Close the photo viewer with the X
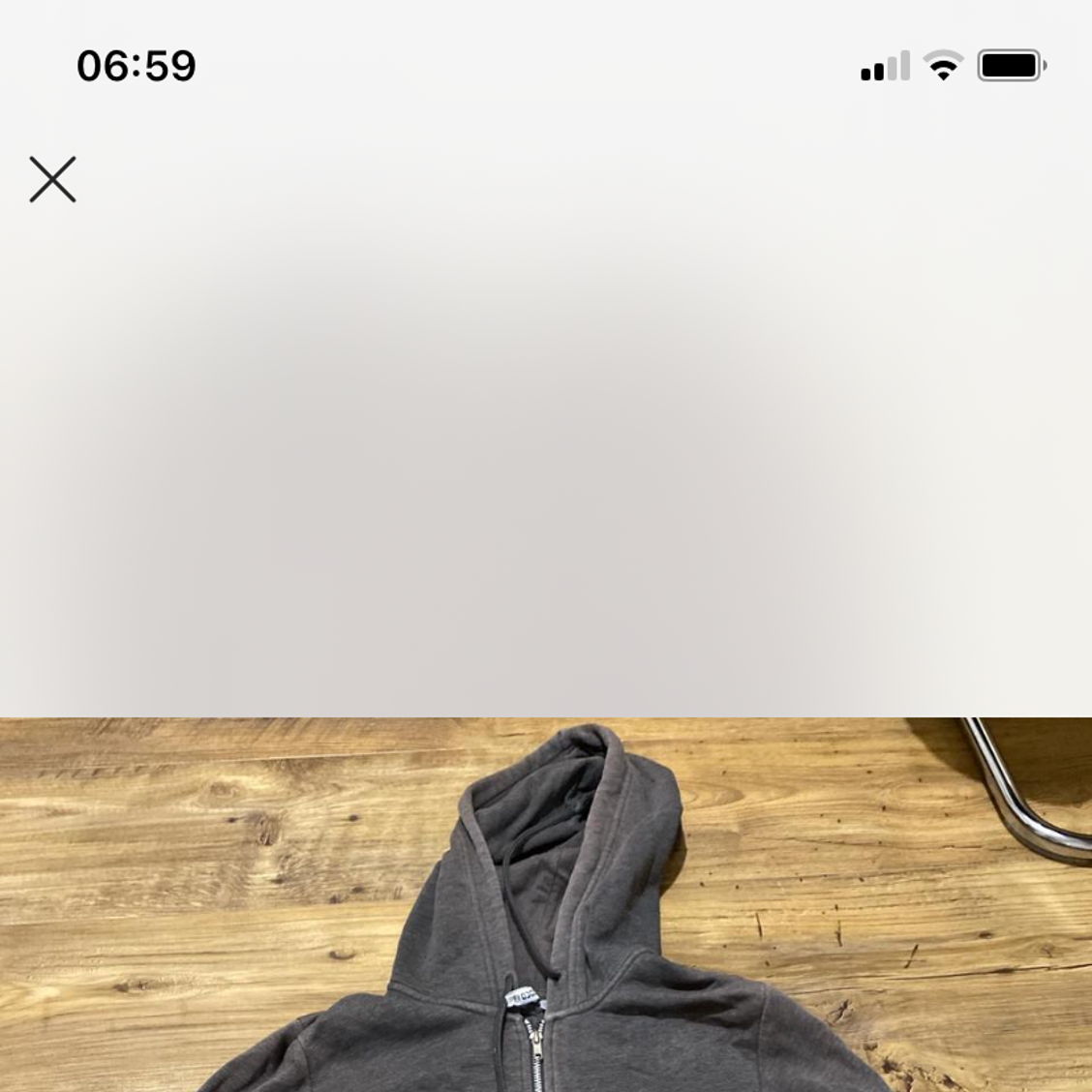This screenshot has height=1092, width=1092. point(52,179)
